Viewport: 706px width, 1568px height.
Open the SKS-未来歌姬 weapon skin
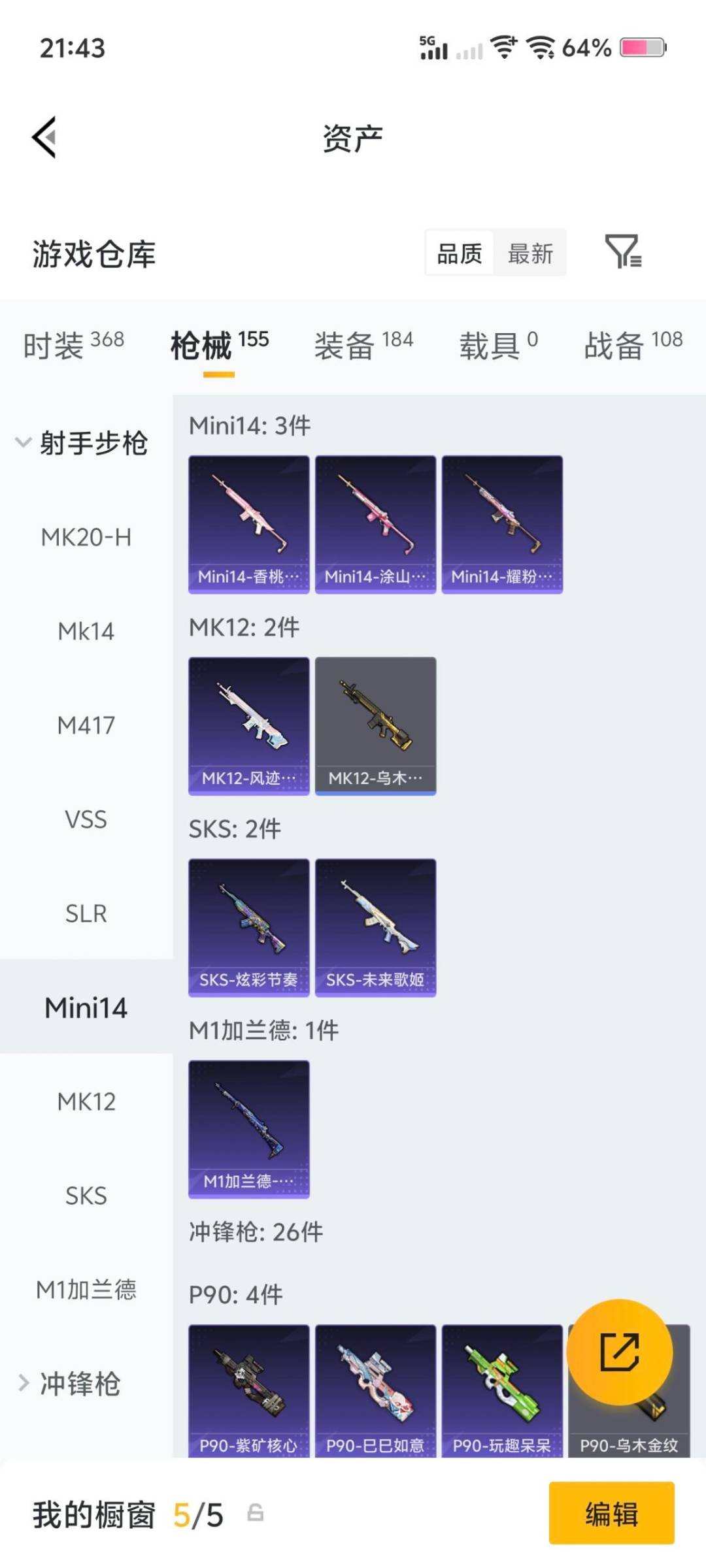[x=375, y=928]
